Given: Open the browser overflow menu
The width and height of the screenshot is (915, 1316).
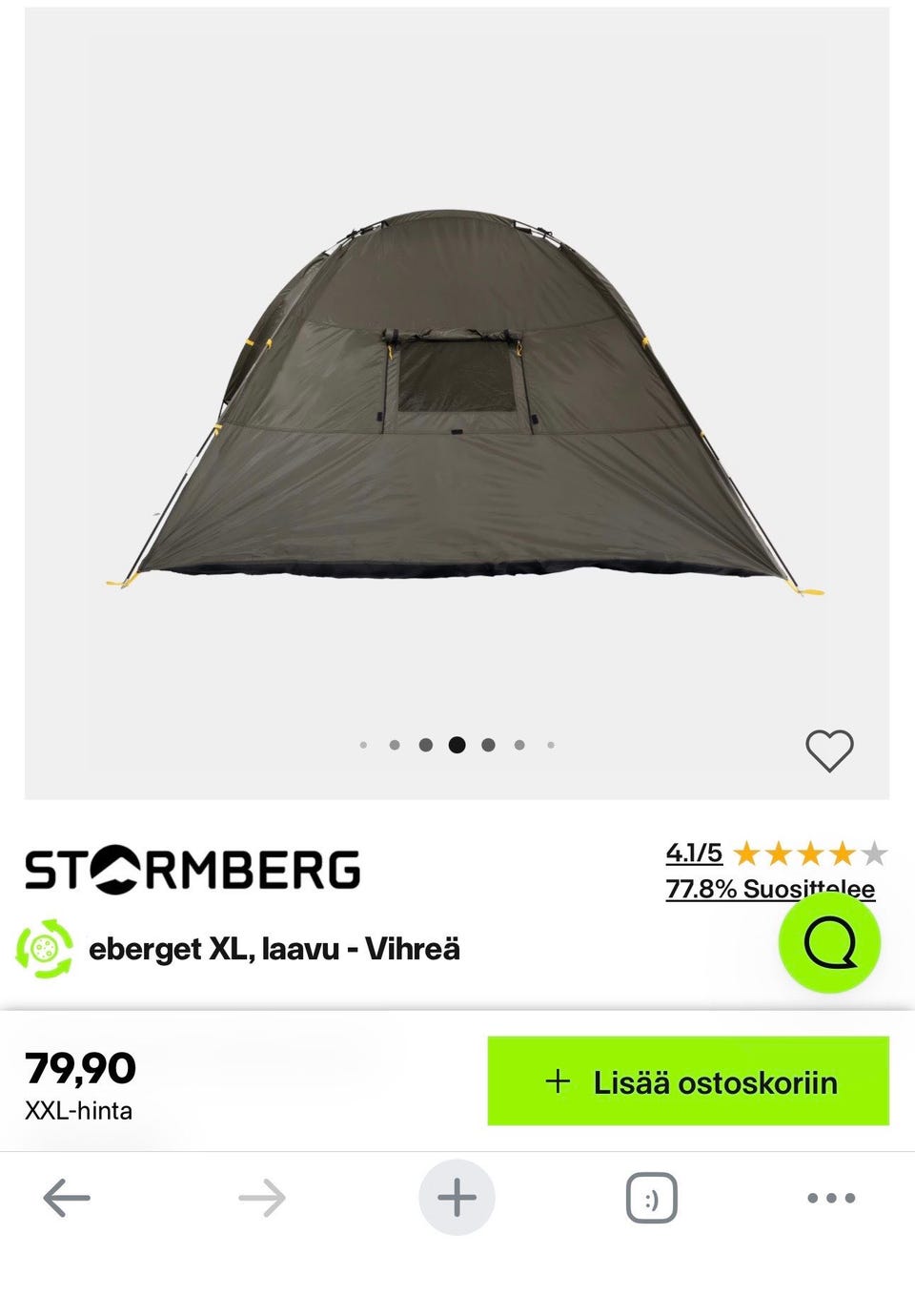Looking at the screenshot, I should [831, 1198].
